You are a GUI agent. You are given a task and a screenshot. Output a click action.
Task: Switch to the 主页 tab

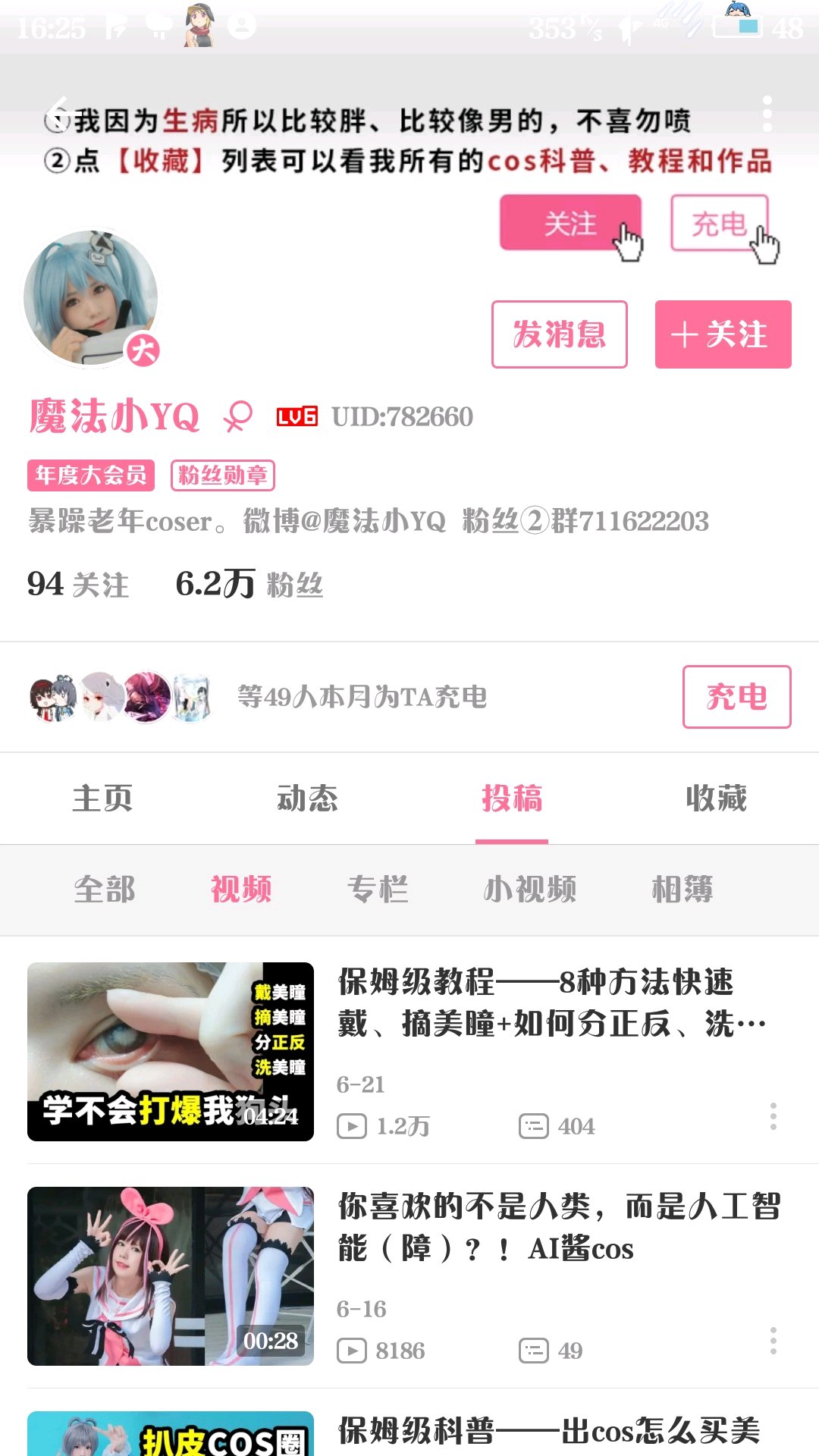[102, 799]
